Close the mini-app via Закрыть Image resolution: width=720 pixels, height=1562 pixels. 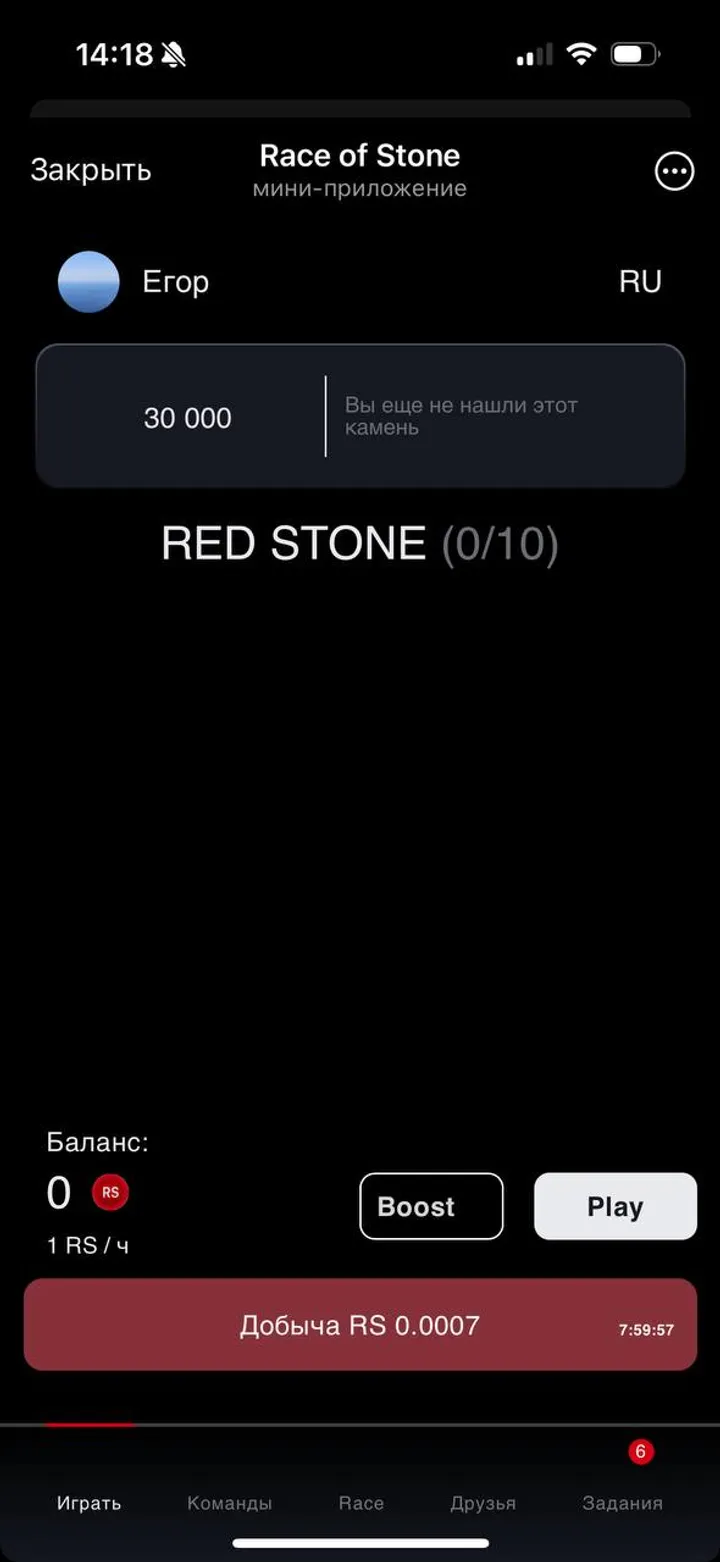[91, 170]
